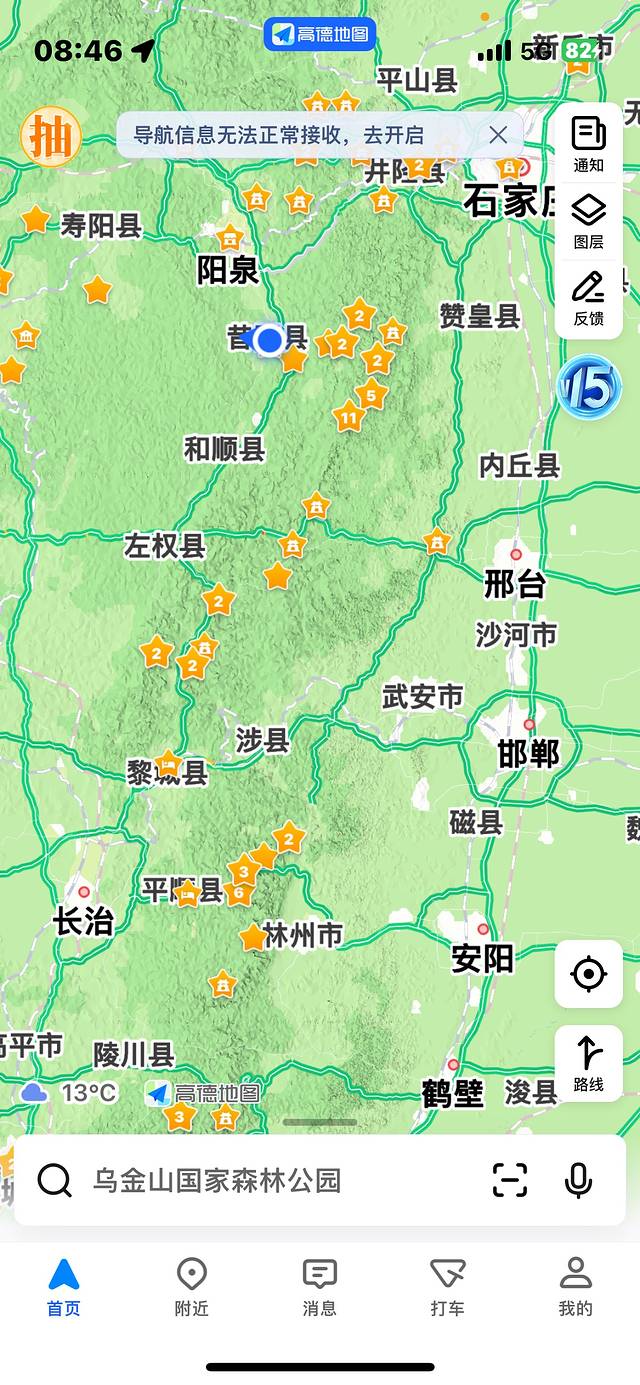Open the star marker labeled 11
640x1385 pixels.
tap(348, 416)
